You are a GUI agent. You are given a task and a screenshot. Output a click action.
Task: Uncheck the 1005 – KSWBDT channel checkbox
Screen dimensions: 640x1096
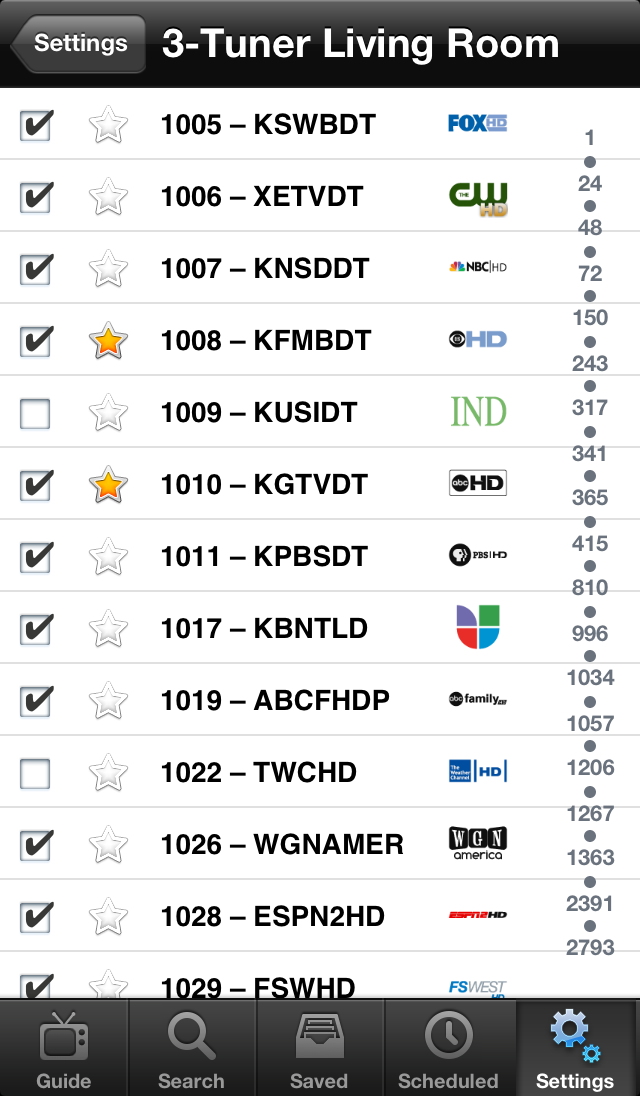click(36, 125)
